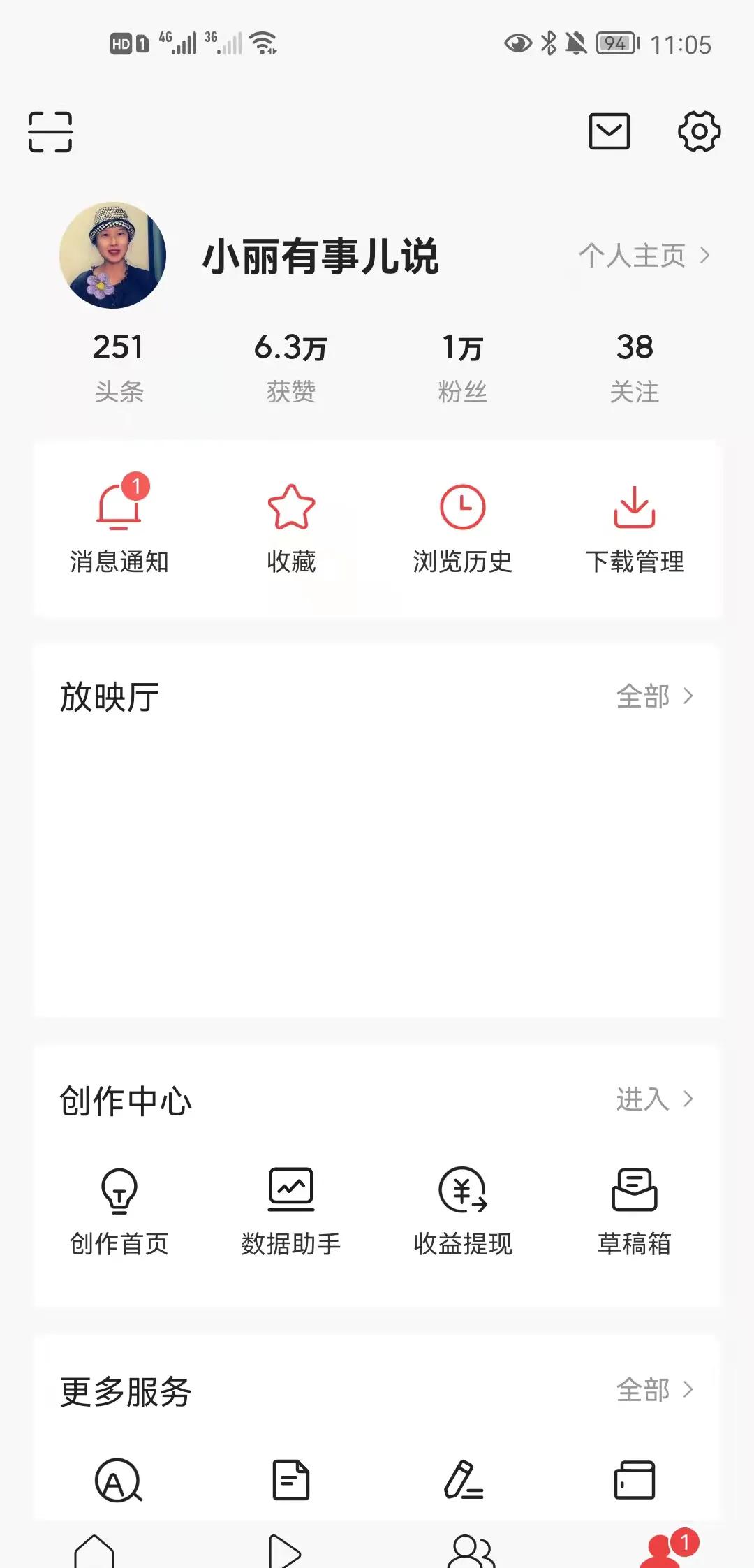Switch to the home tab

[94, 1551]
